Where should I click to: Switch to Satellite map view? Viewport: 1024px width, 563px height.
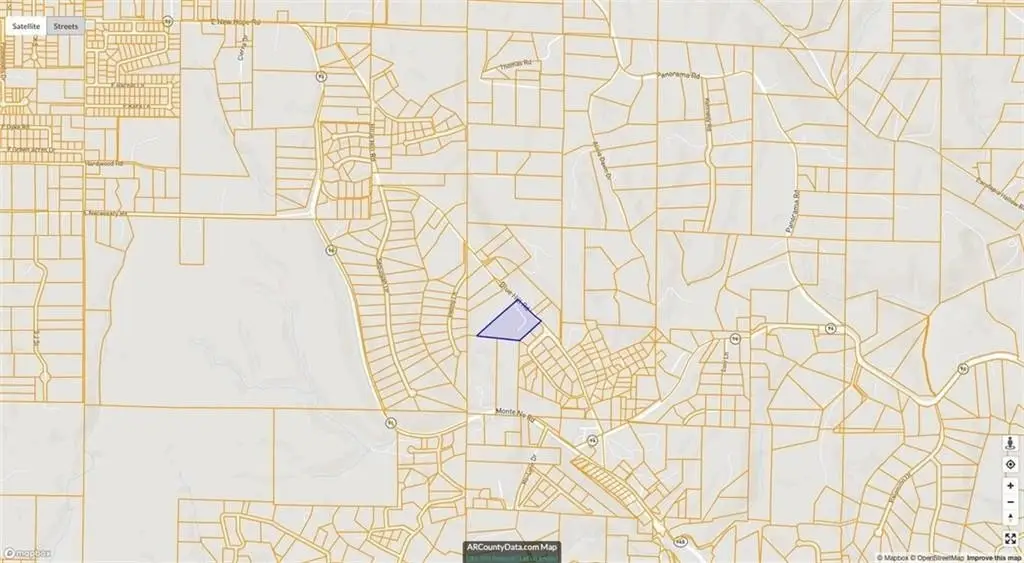pyautogui.click(x=26, y=26)
